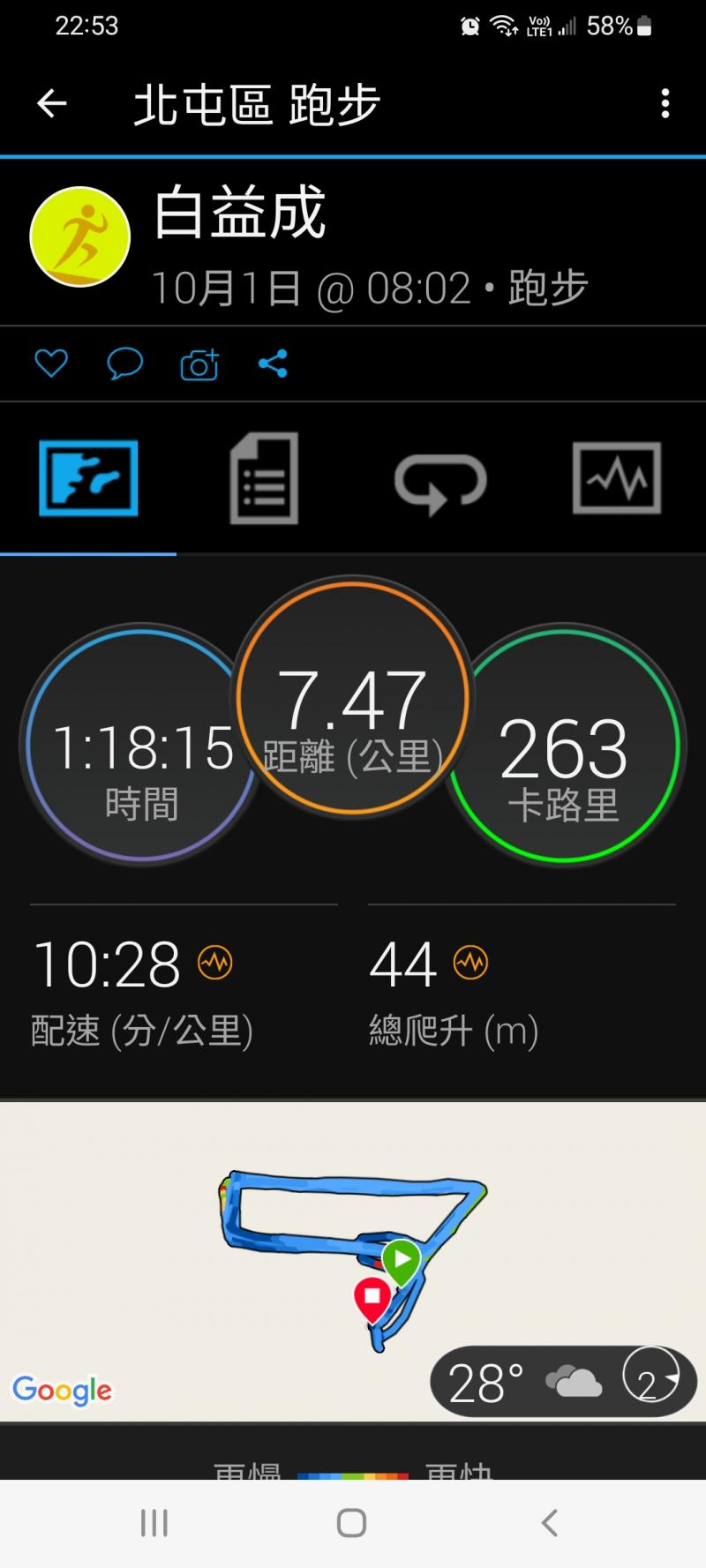
Task: Share this running activity
Action: [273, 364]
